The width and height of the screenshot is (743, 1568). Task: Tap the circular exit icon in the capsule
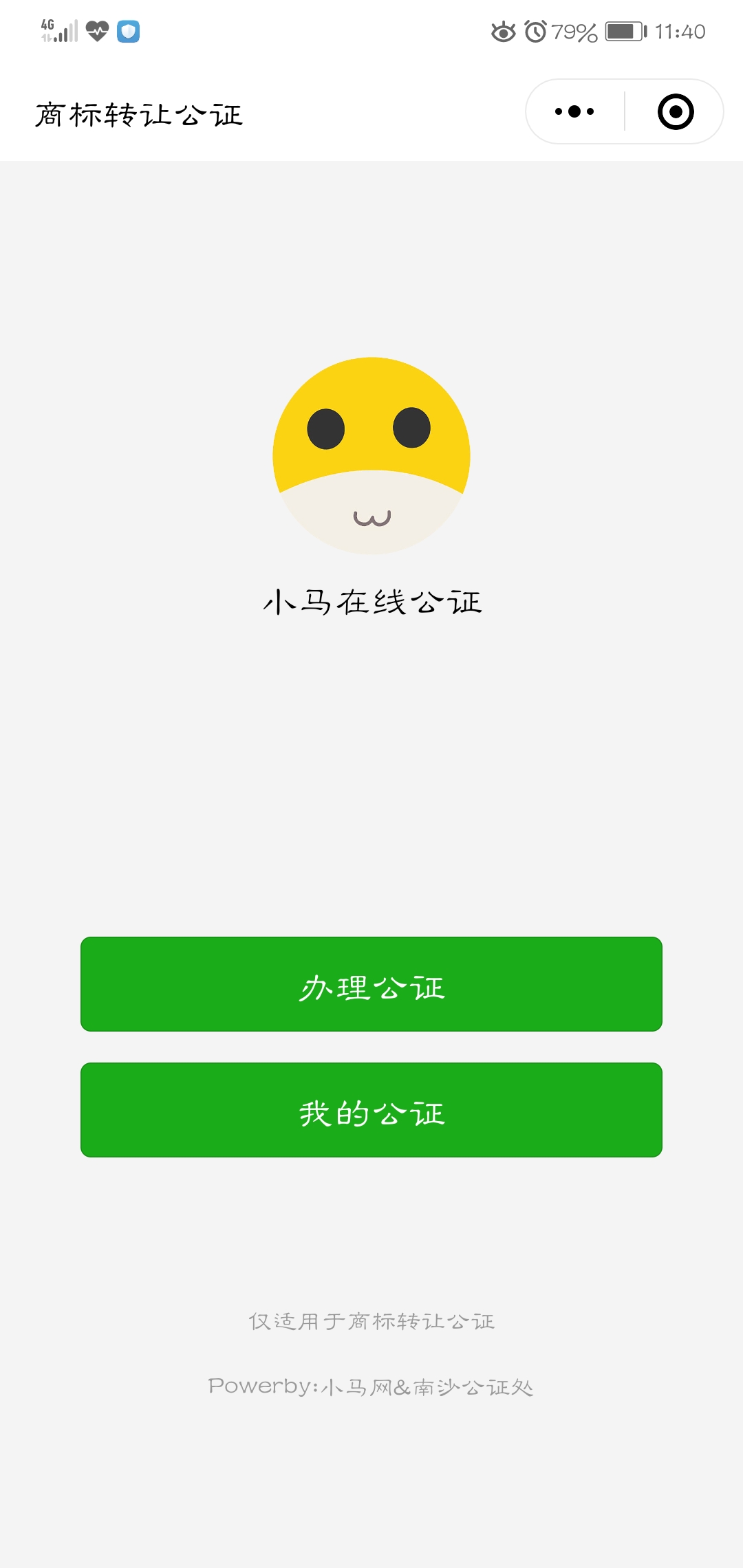click(676, 110)
